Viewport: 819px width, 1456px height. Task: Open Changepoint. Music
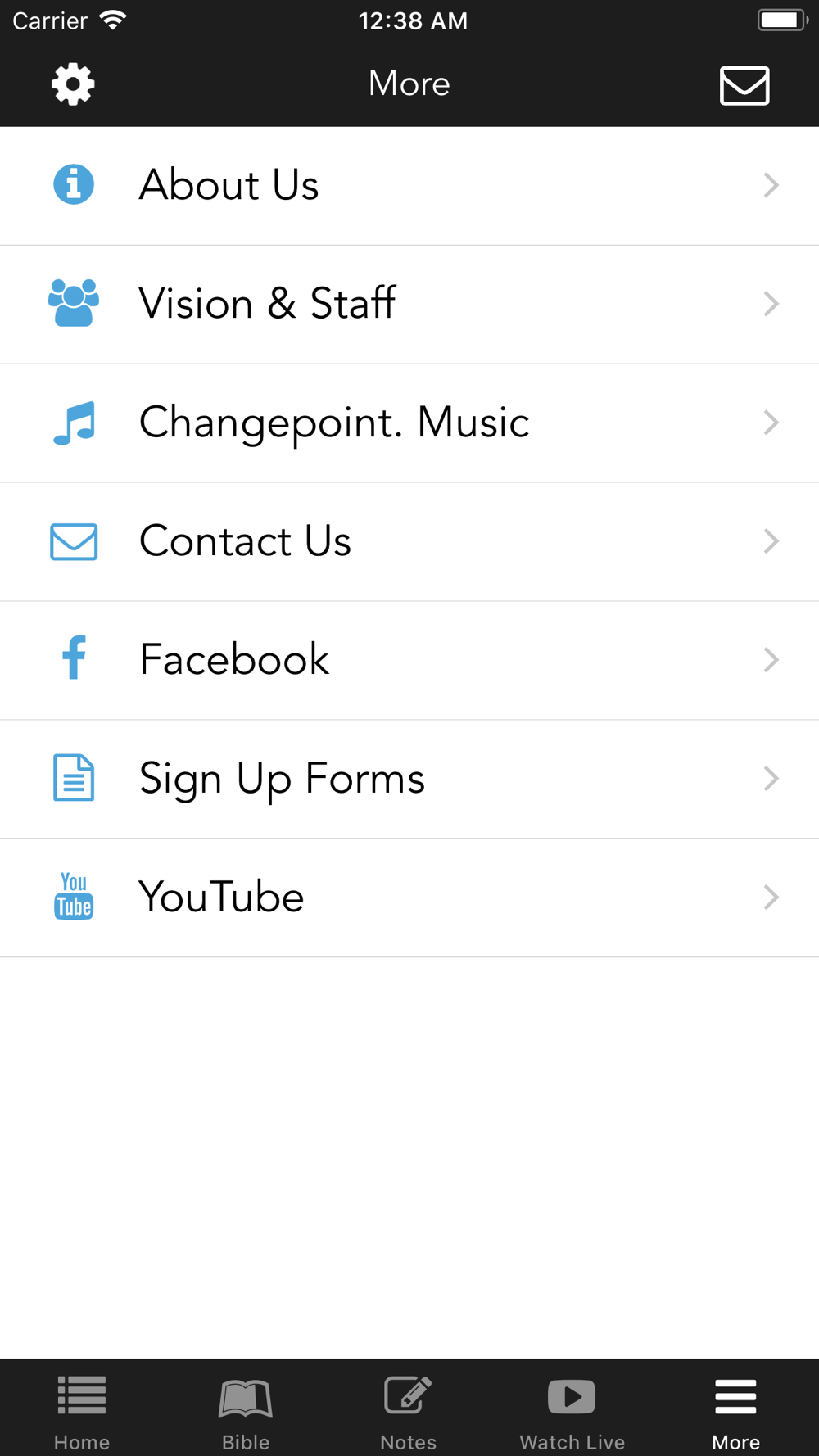[x=409, y=423]
